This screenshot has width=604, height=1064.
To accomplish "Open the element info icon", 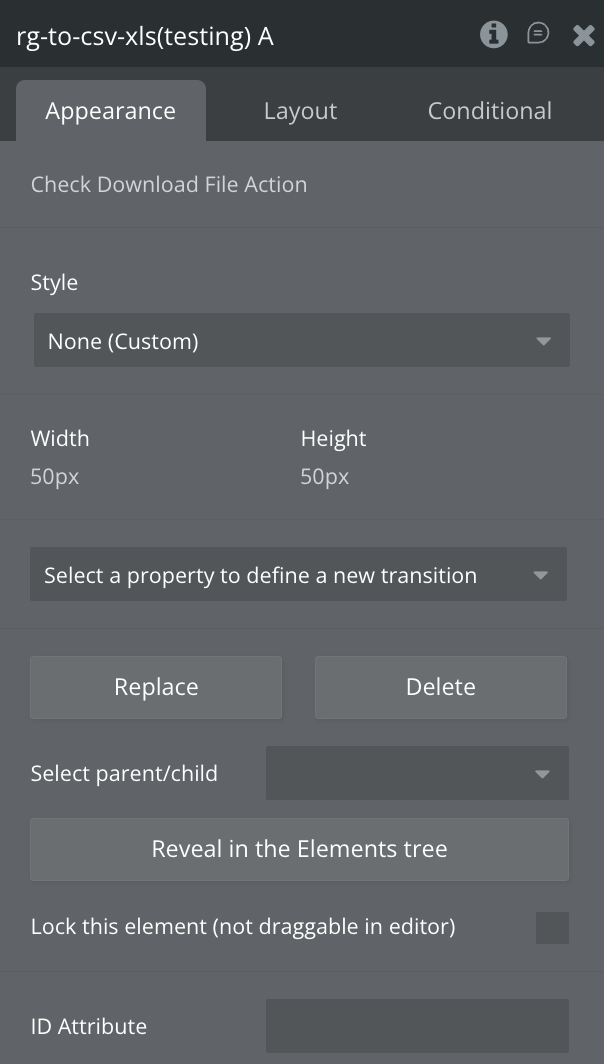I will (493, 35).
